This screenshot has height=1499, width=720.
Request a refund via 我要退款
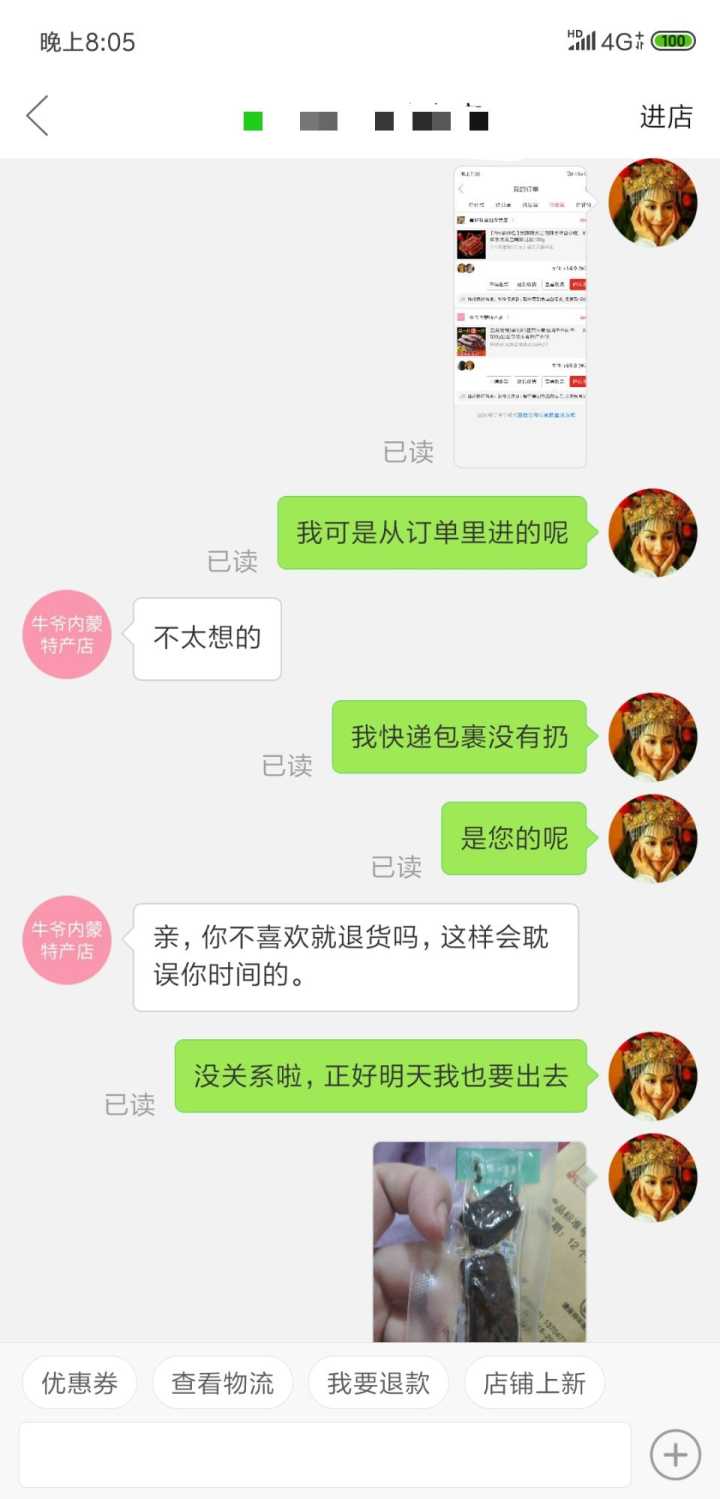[x=378, y=1383]
